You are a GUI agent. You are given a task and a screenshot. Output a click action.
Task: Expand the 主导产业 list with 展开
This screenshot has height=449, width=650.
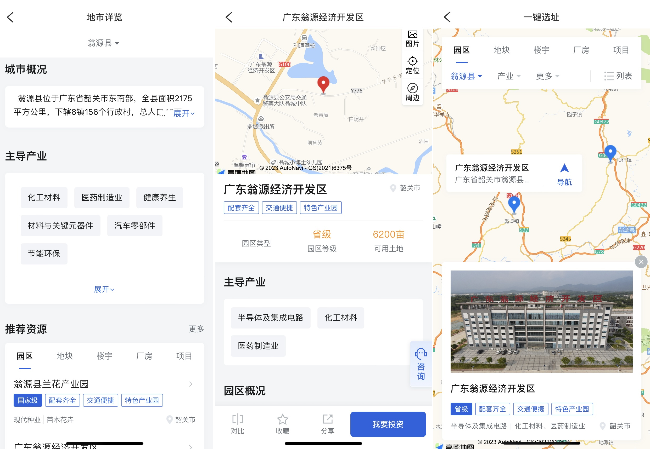(x=104, y=289)
